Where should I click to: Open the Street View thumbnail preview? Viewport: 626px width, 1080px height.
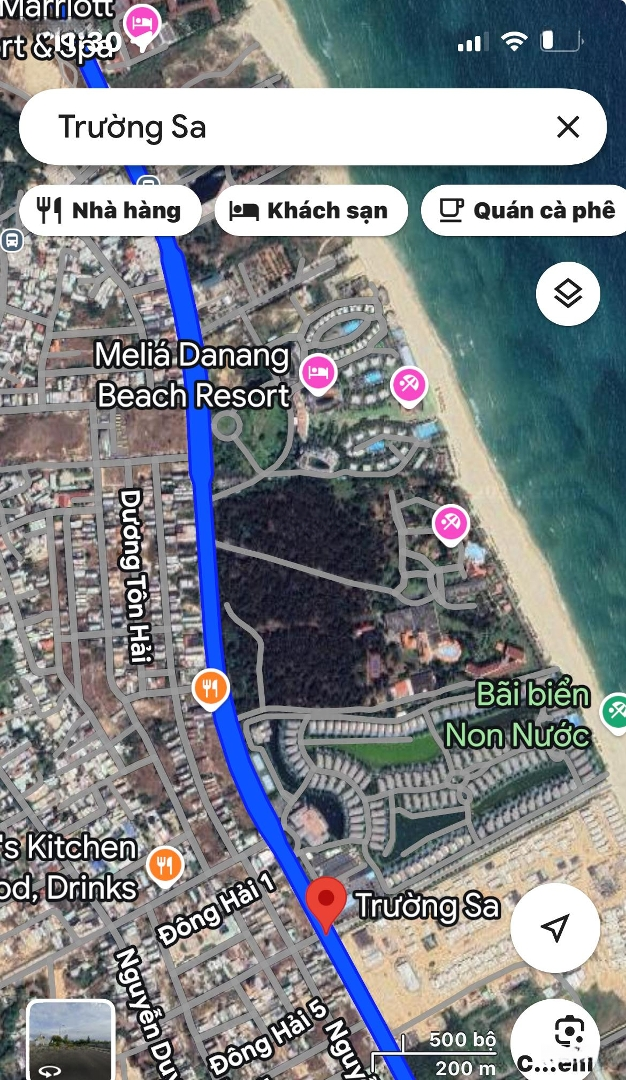tap(70, 1040)
